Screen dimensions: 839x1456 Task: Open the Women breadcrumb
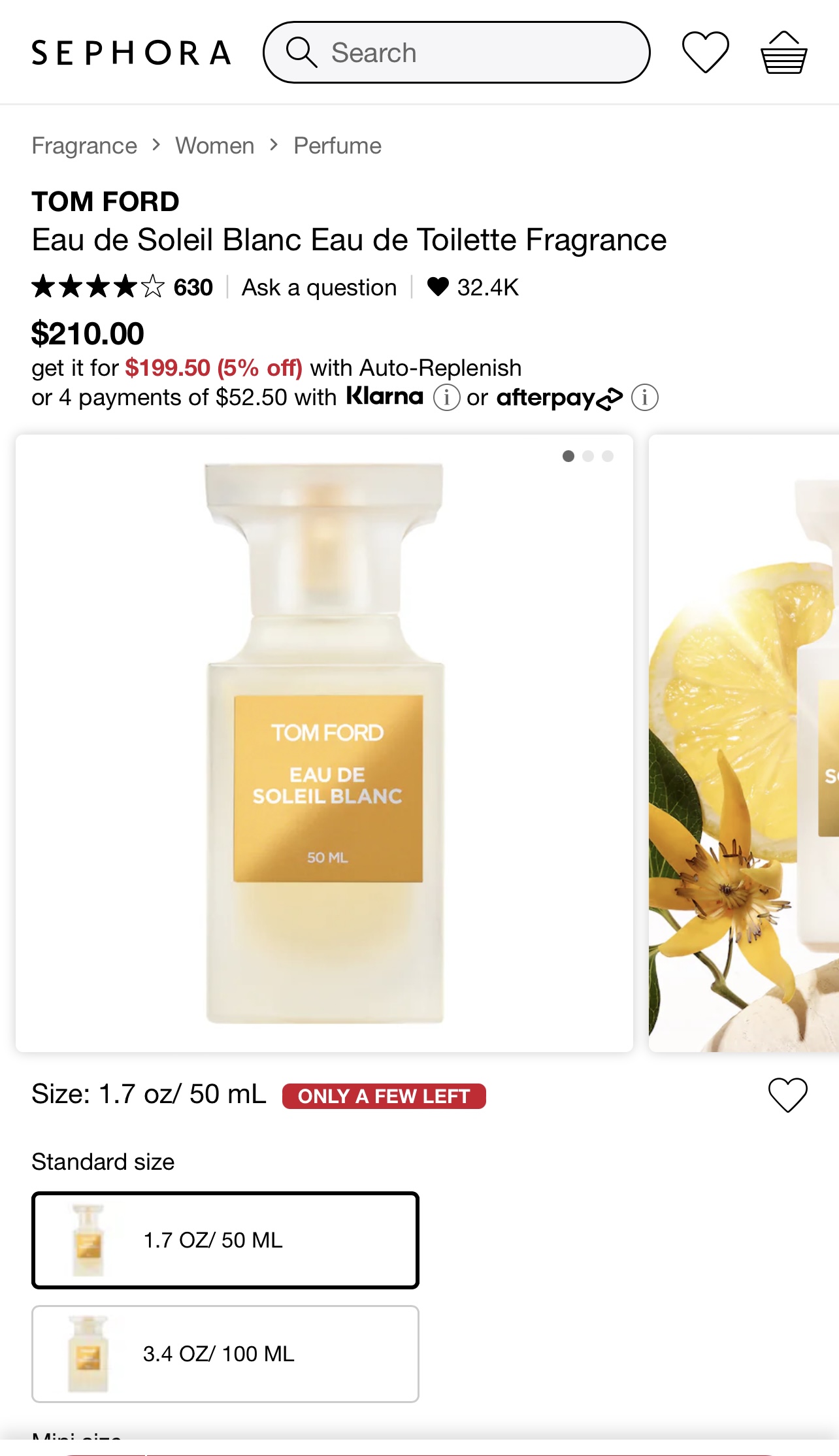pyautogui.click(x=215, y=146)
